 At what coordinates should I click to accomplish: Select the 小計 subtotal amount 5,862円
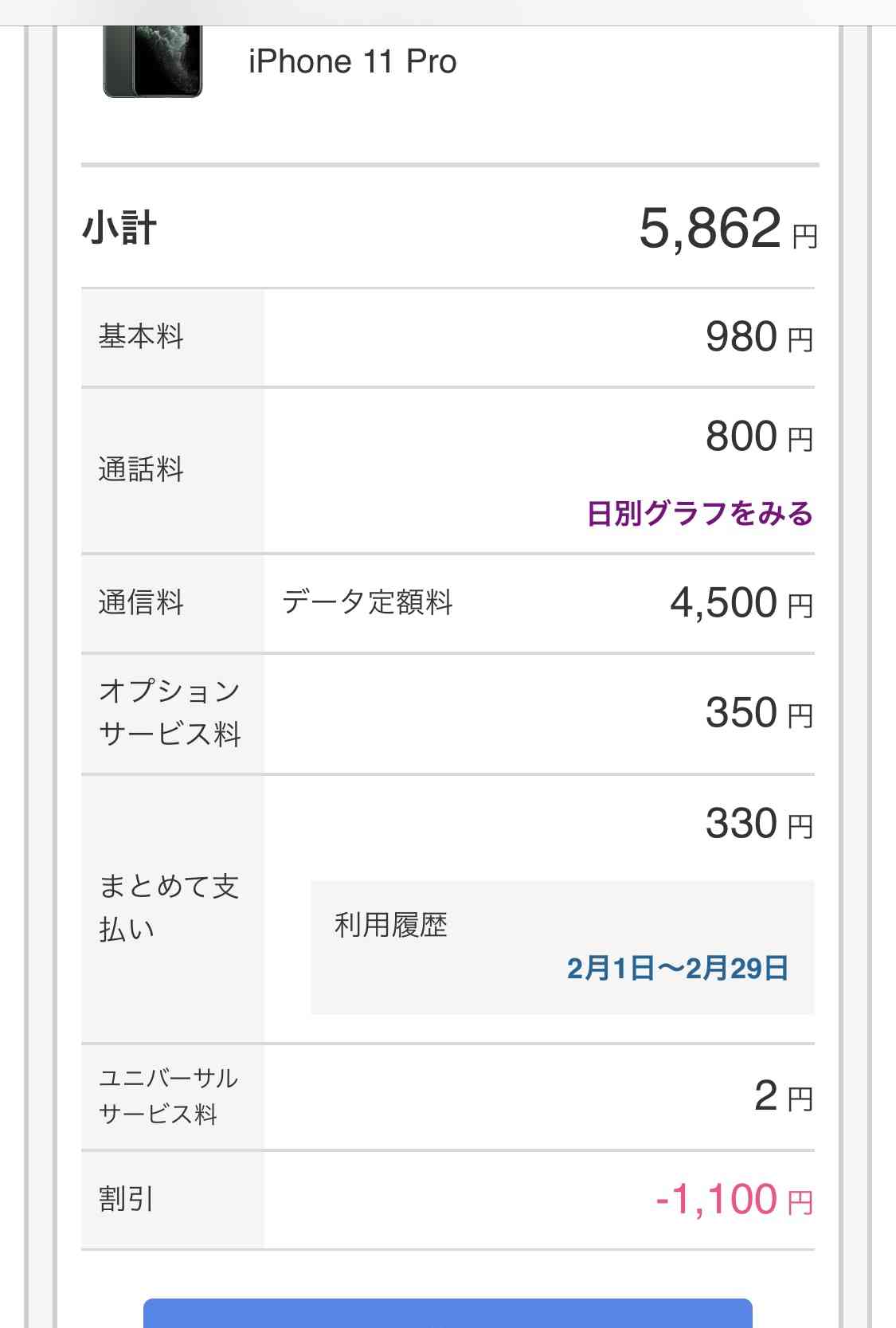[709, 229]
